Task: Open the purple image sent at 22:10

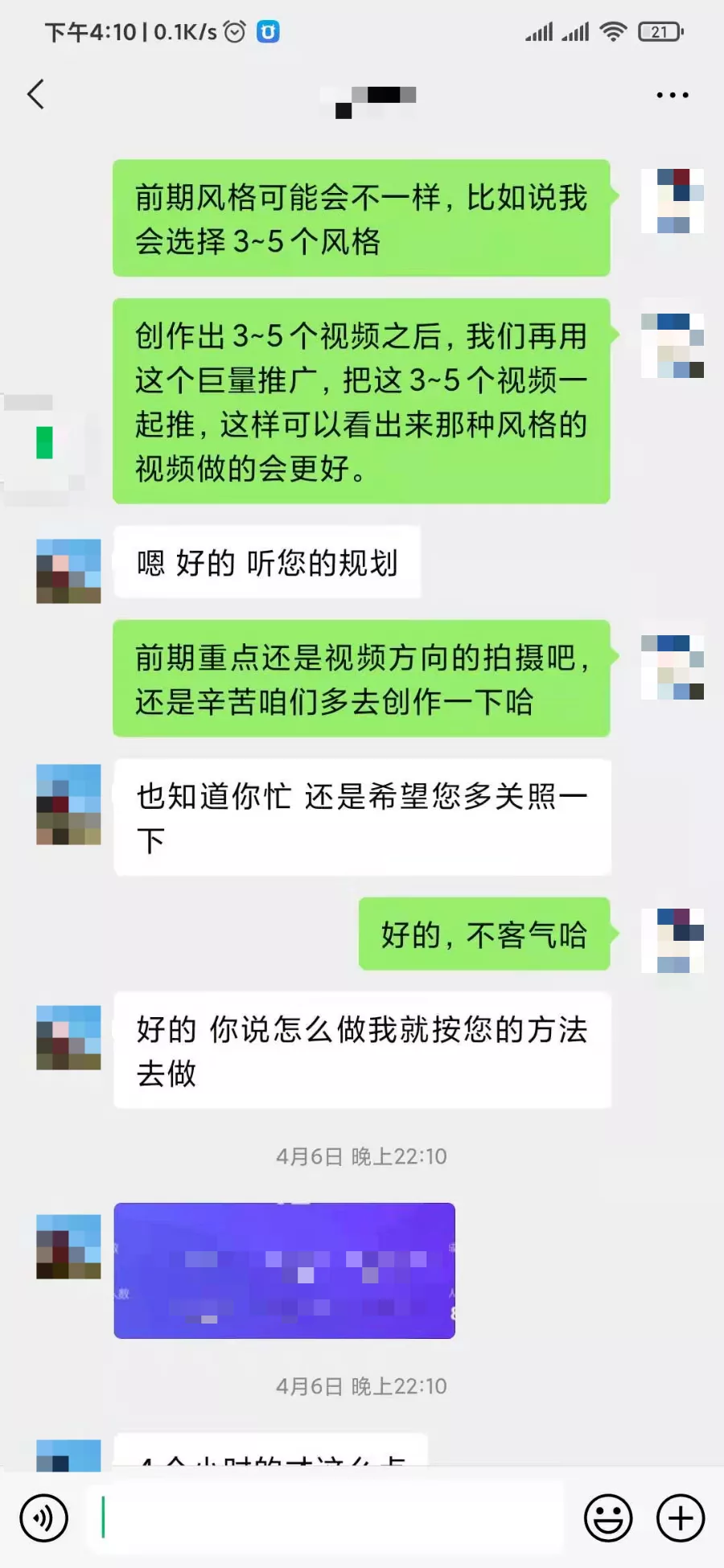Action: coord(284,1270)
